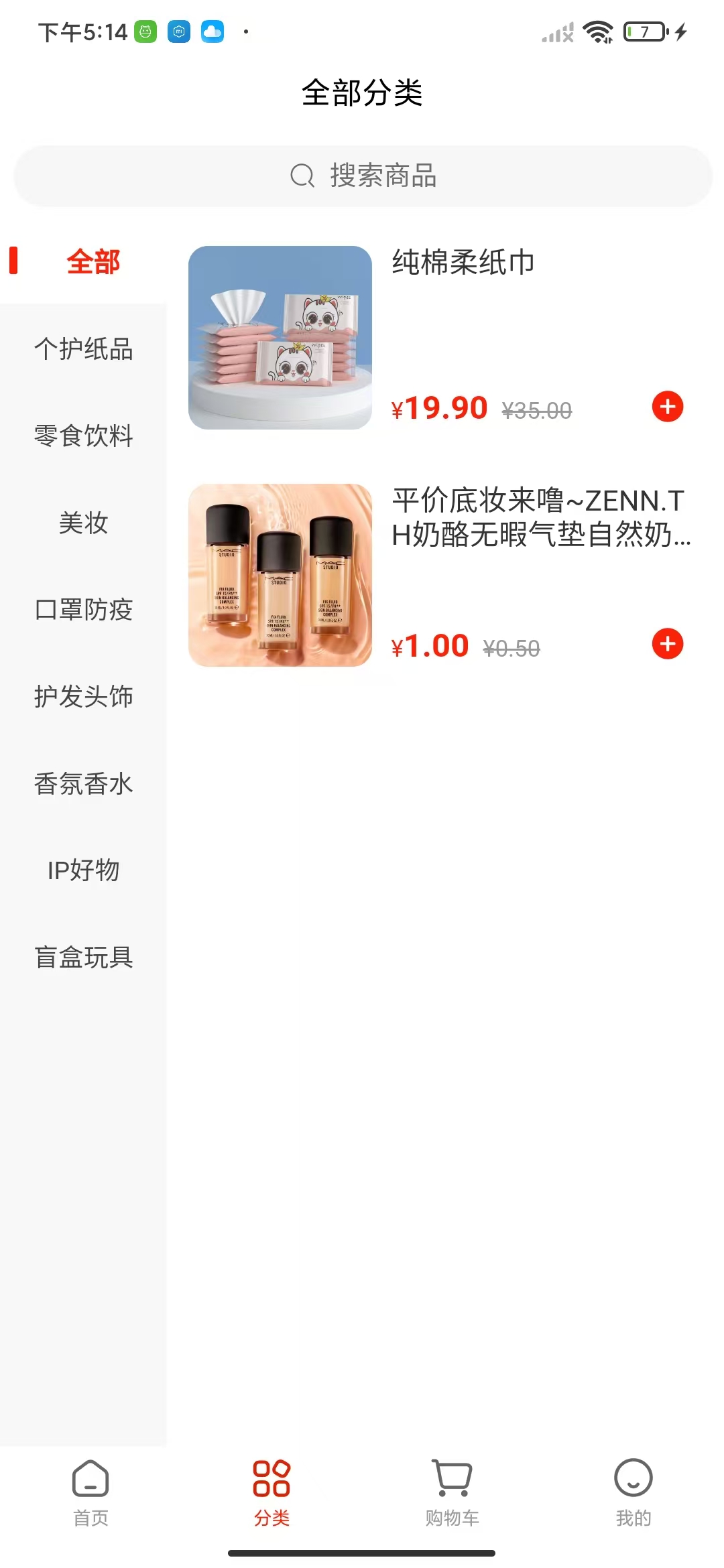Add the ZENN.TH 气垫 to the cart
The image size is (724, 1568).
(x=668, y=644)
